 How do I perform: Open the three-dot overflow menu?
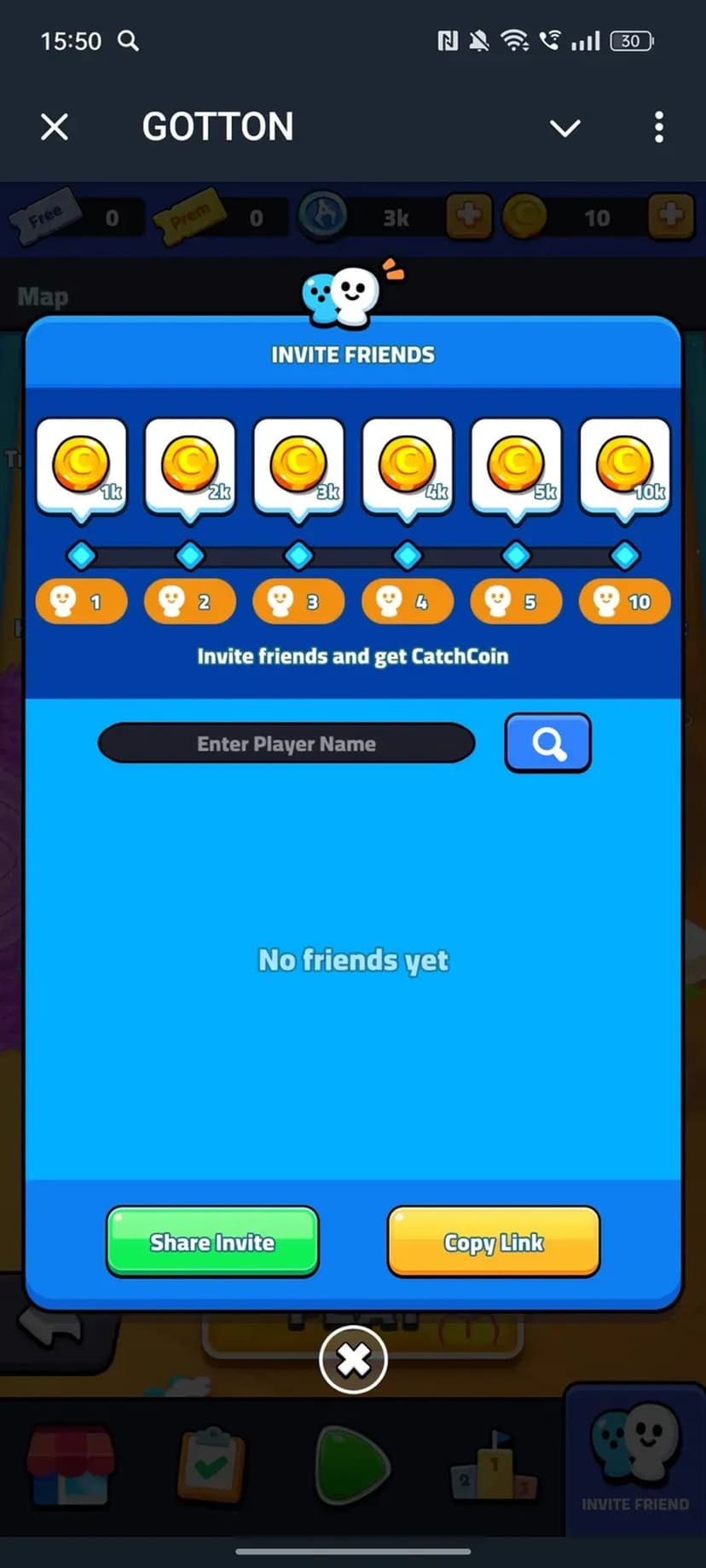pyautogui.click(x=658, y=128)
